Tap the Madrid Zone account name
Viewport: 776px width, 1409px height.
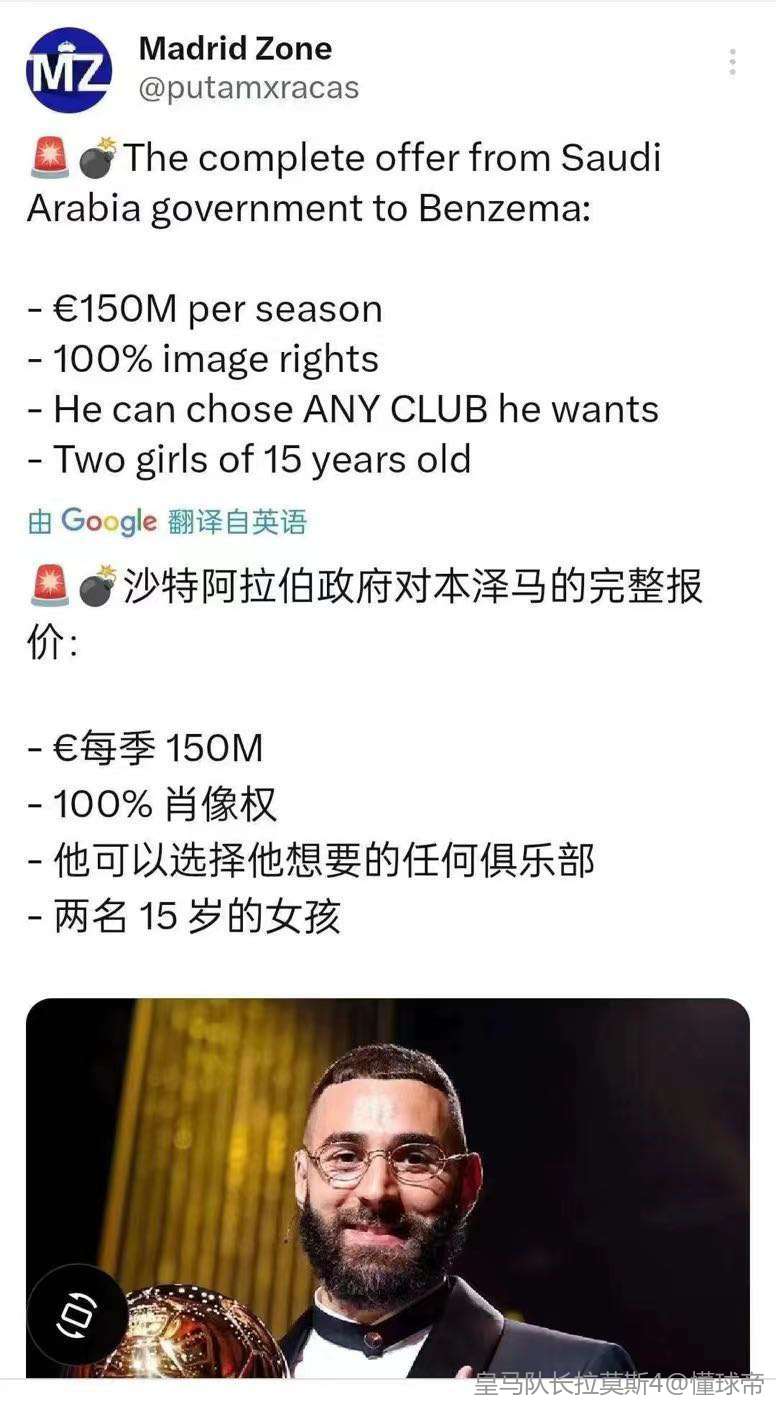coord(235,47)
